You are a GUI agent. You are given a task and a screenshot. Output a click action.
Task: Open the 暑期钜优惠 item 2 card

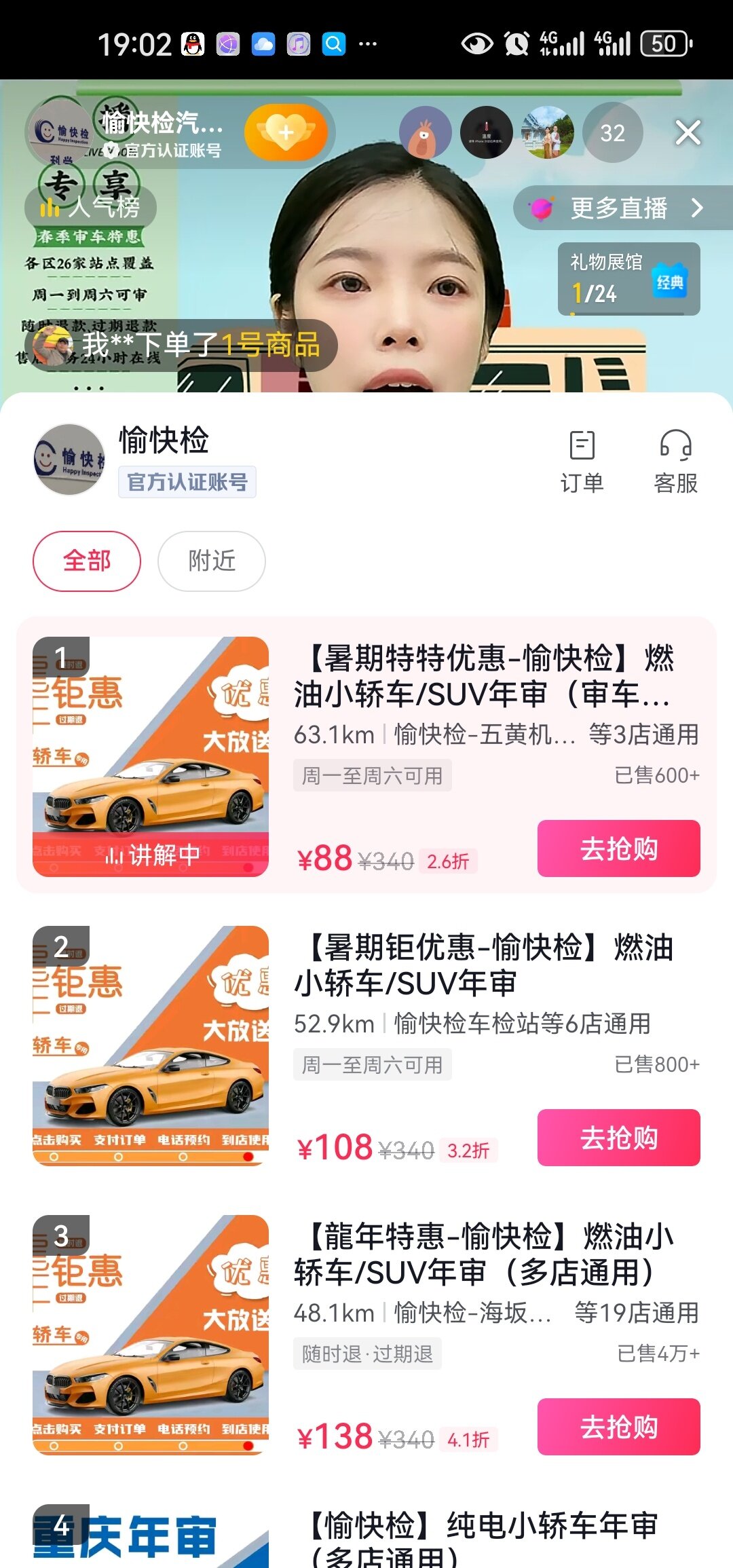pos(483,965)
